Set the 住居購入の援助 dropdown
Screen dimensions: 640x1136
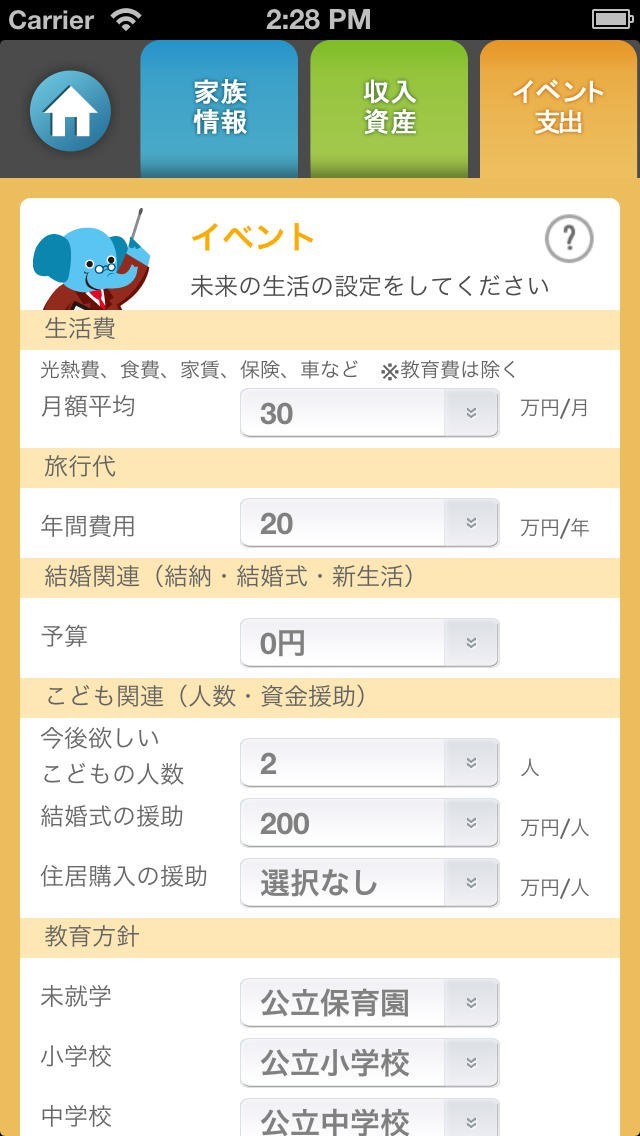[369, 883]
